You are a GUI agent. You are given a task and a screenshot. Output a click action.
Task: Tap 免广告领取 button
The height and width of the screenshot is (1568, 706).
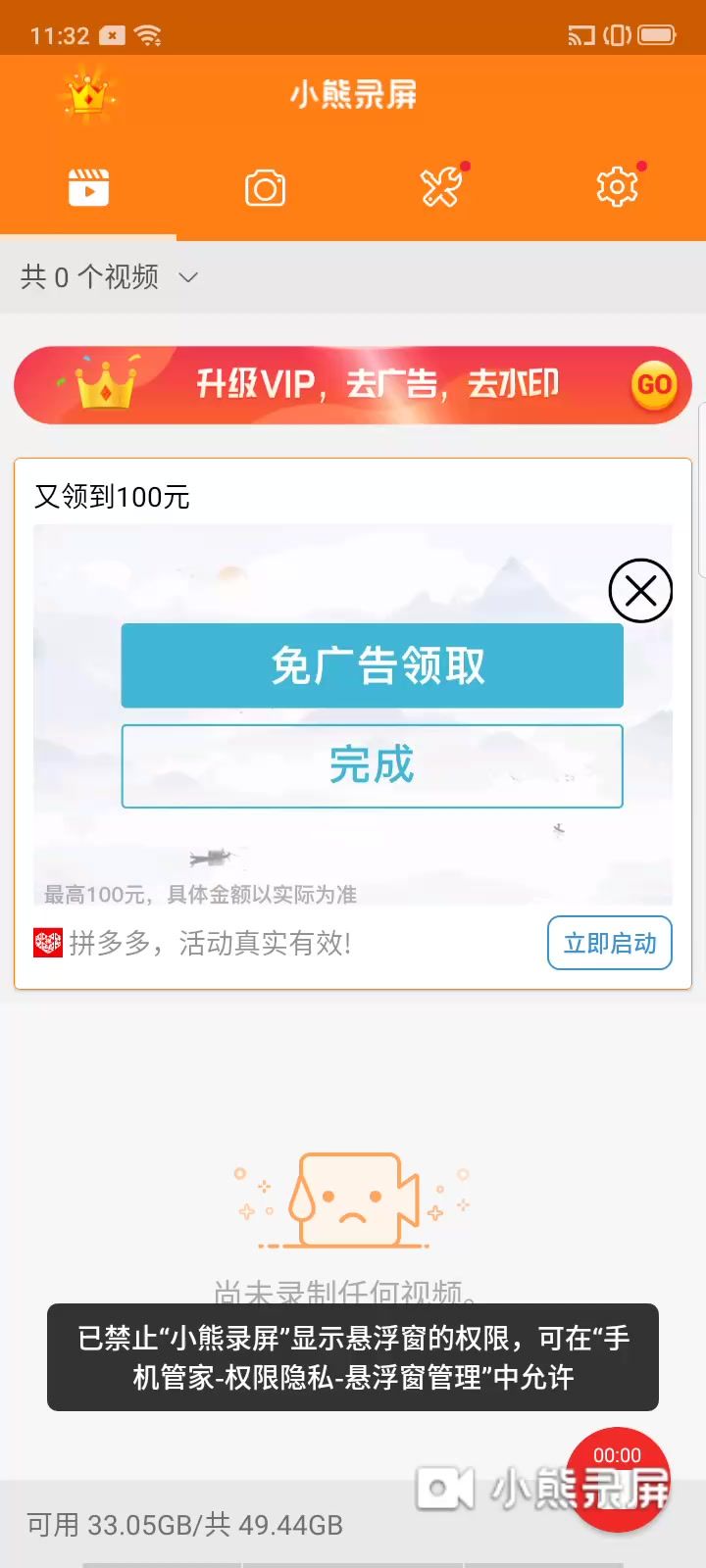373,665
